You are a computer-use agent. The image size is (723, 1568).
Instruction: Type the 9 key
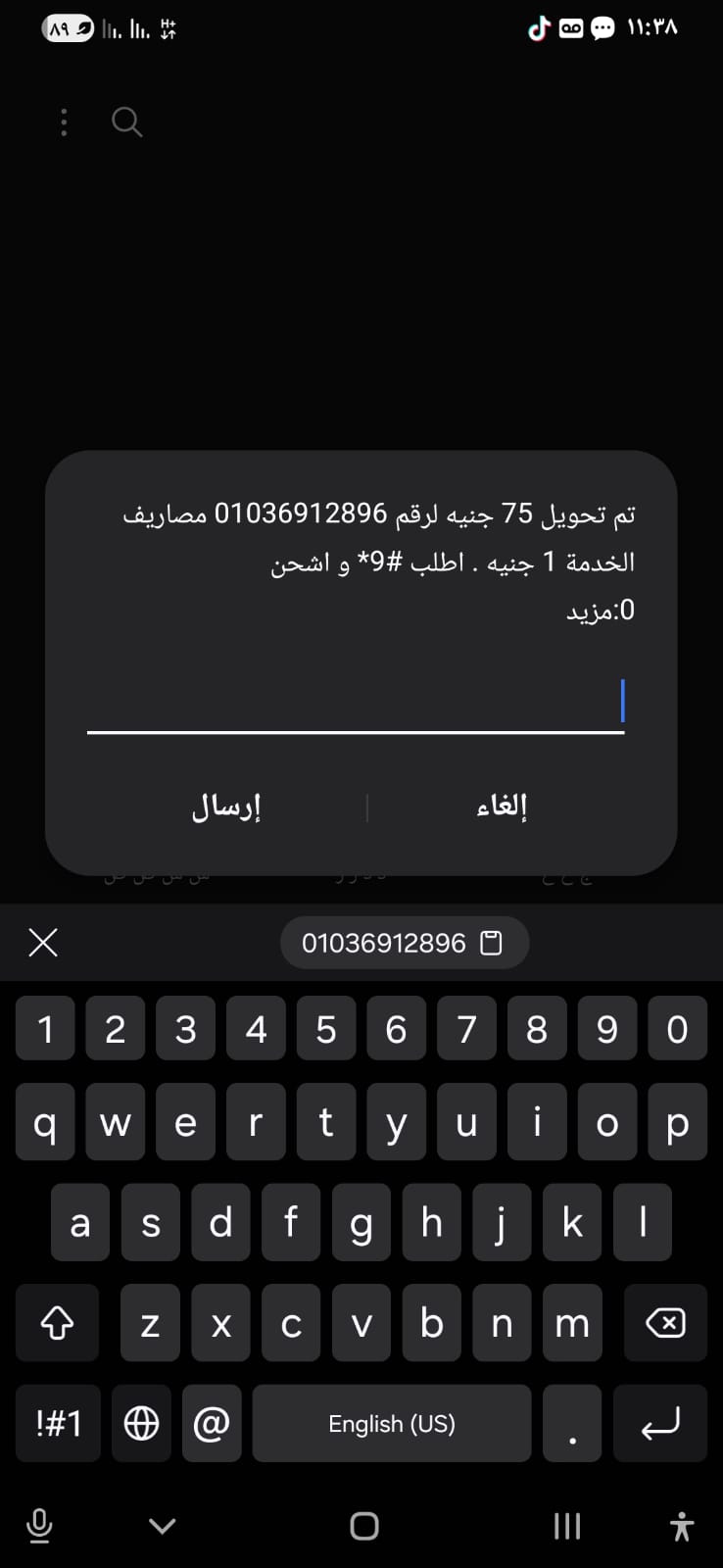(x=606, y=1029)
